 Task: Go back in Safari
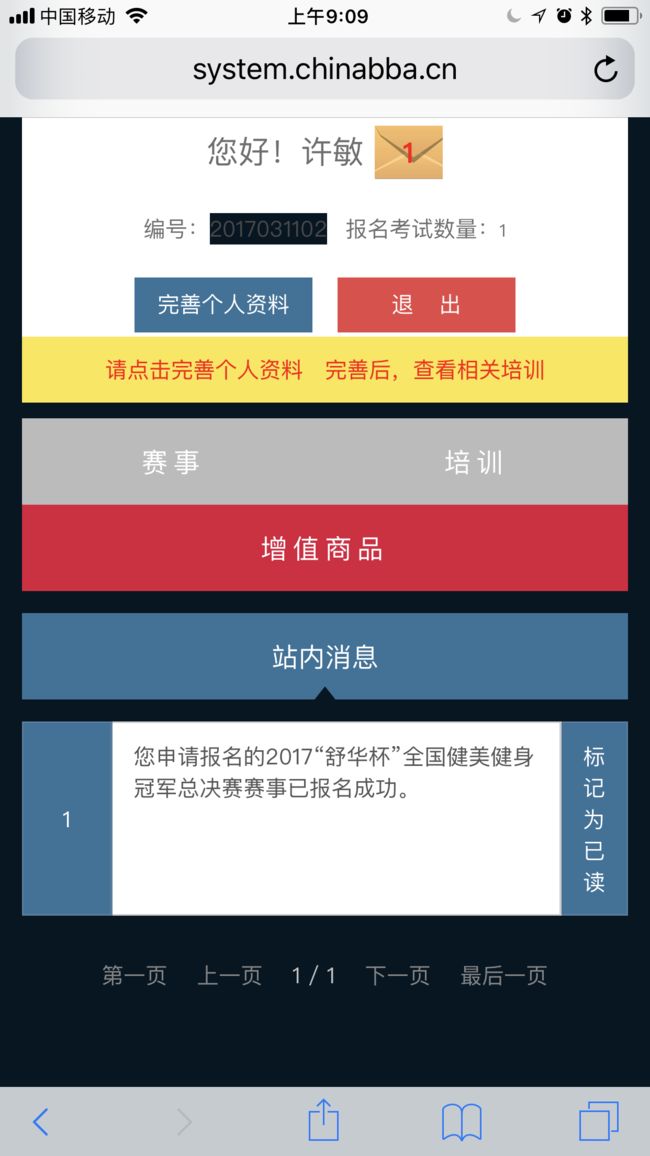coord(41,1121)
